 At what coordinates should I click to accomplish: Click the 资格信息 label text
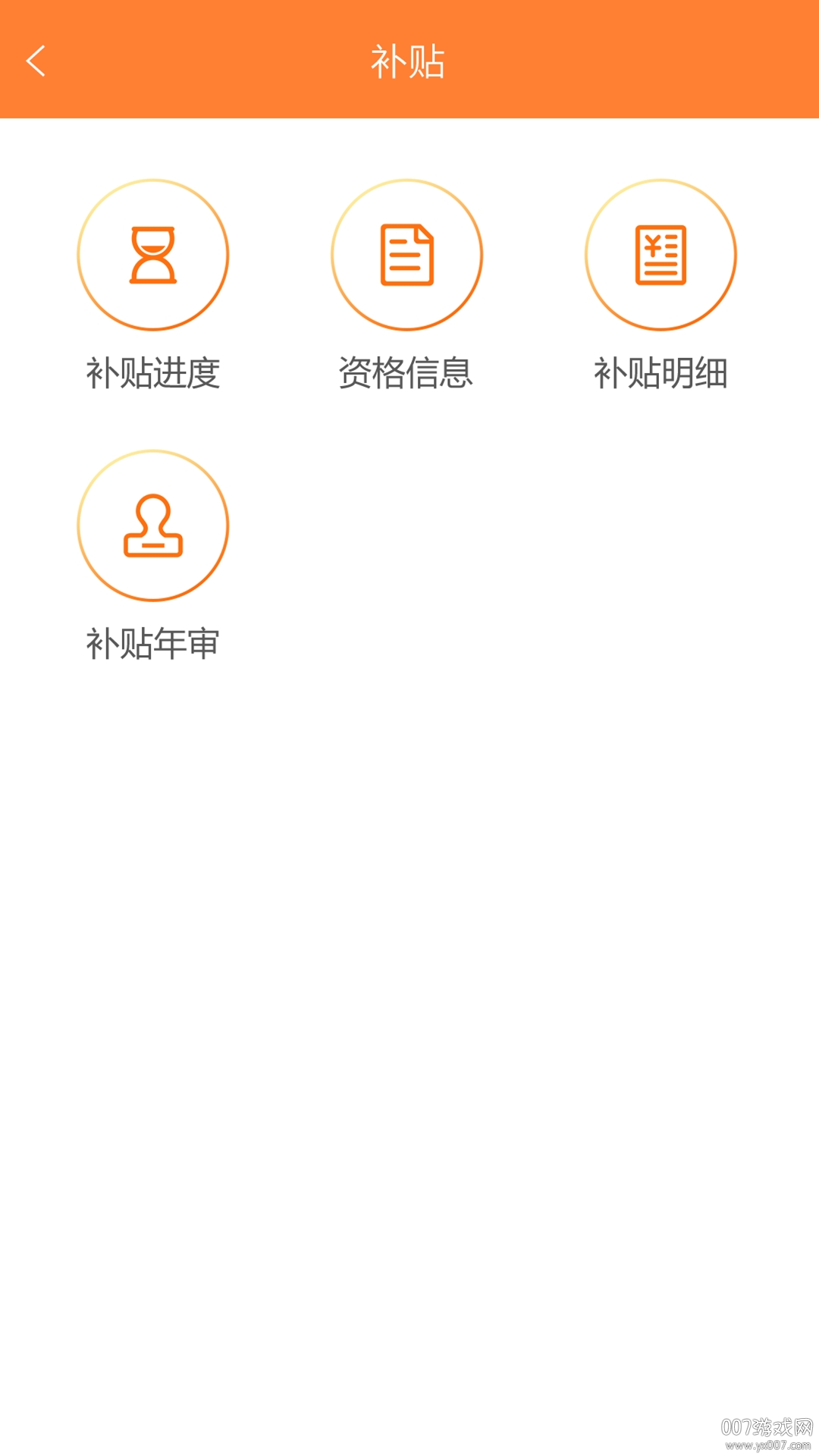coord(406,373)
